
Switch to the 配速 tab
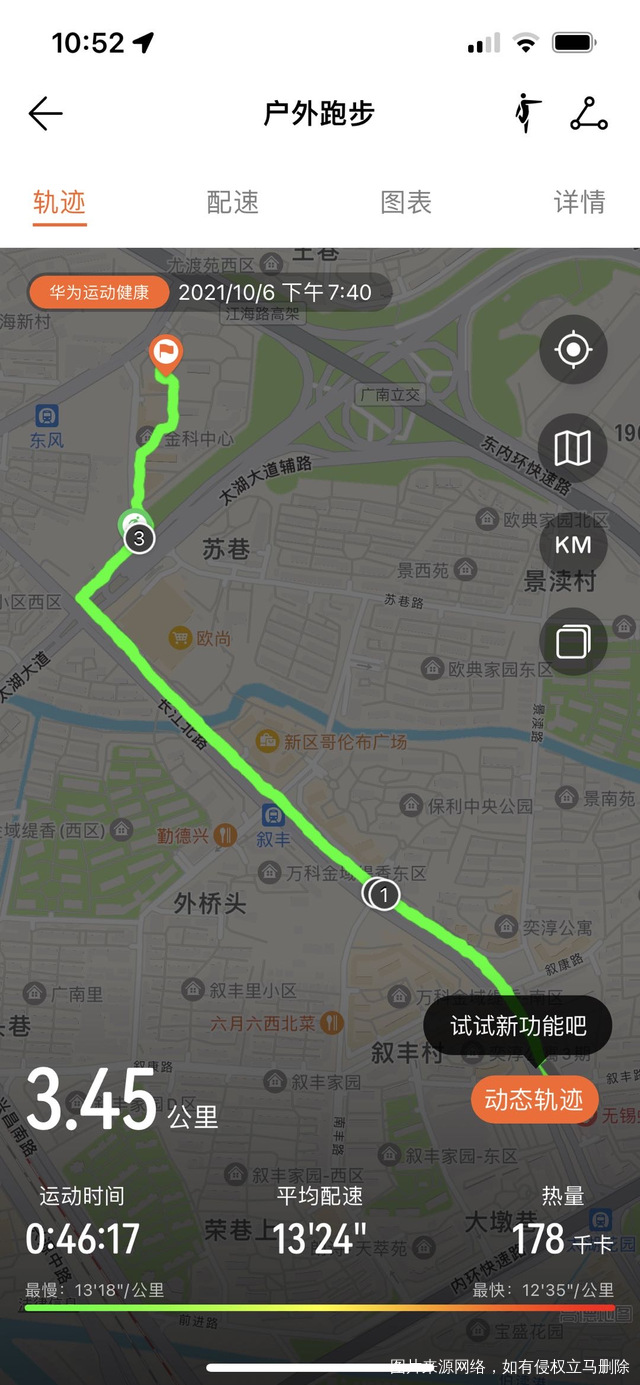click(233, 201)
